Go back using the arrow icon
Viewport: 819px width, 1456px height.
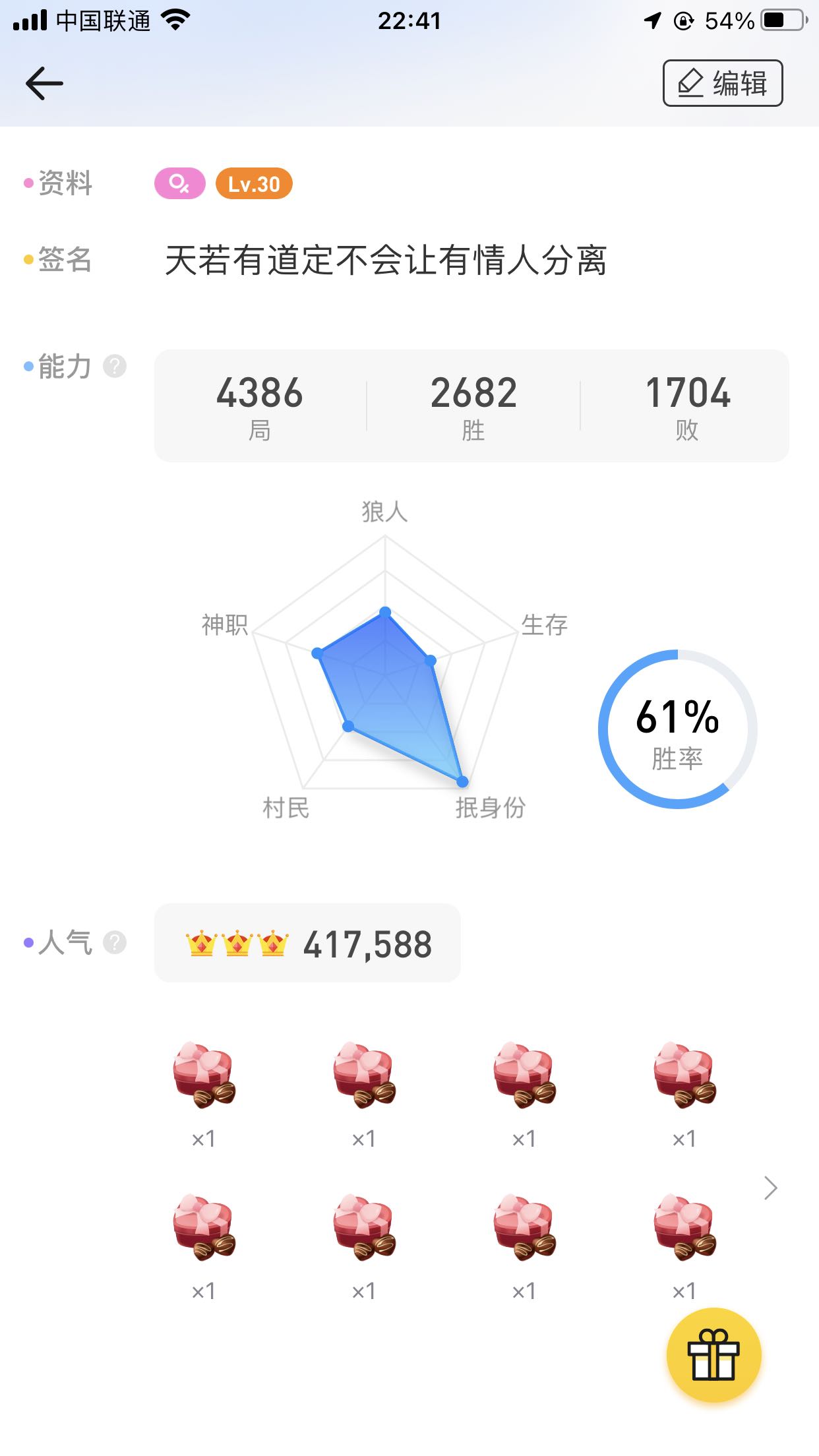tap(44, 84)
